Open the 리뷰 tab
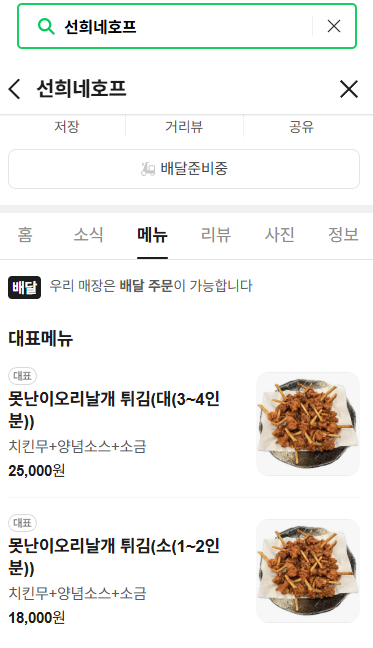Viewport: 373px width, 648px height. click(216, 235)
